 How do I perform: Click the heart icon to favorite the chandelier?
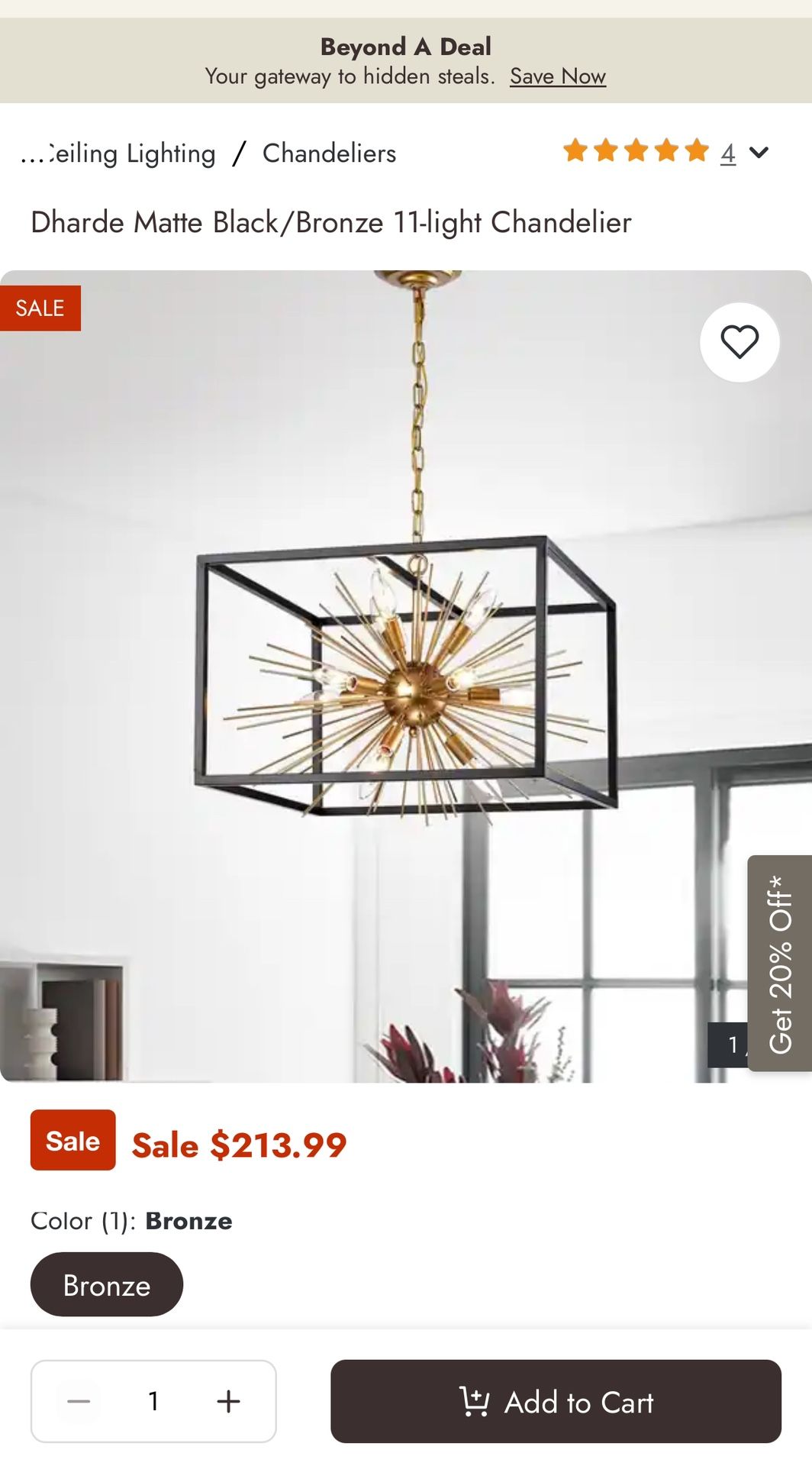pyautogui.click(x=739, y=342)
